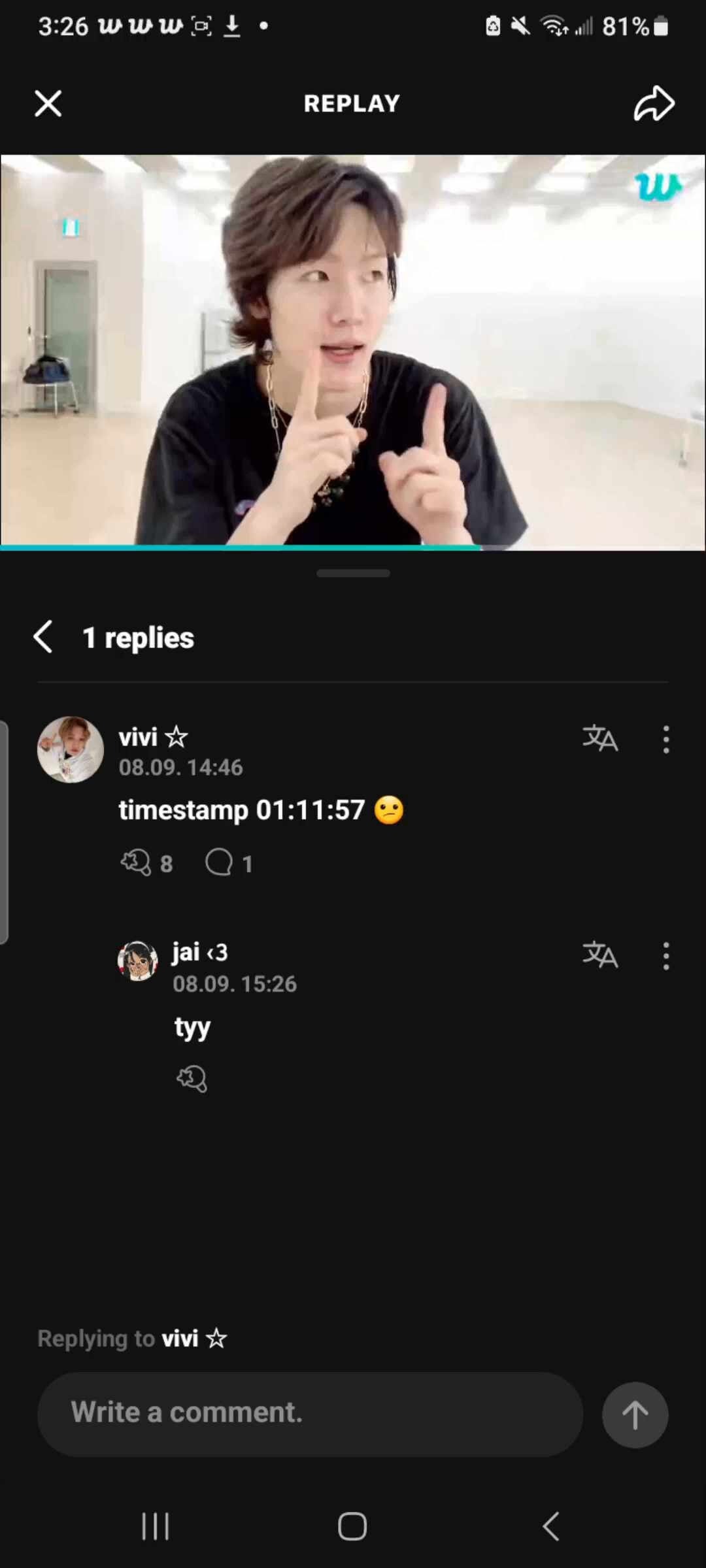Open the overflow menu on vivi's comment
The image size is (706, 1568).
click(665, 740)
